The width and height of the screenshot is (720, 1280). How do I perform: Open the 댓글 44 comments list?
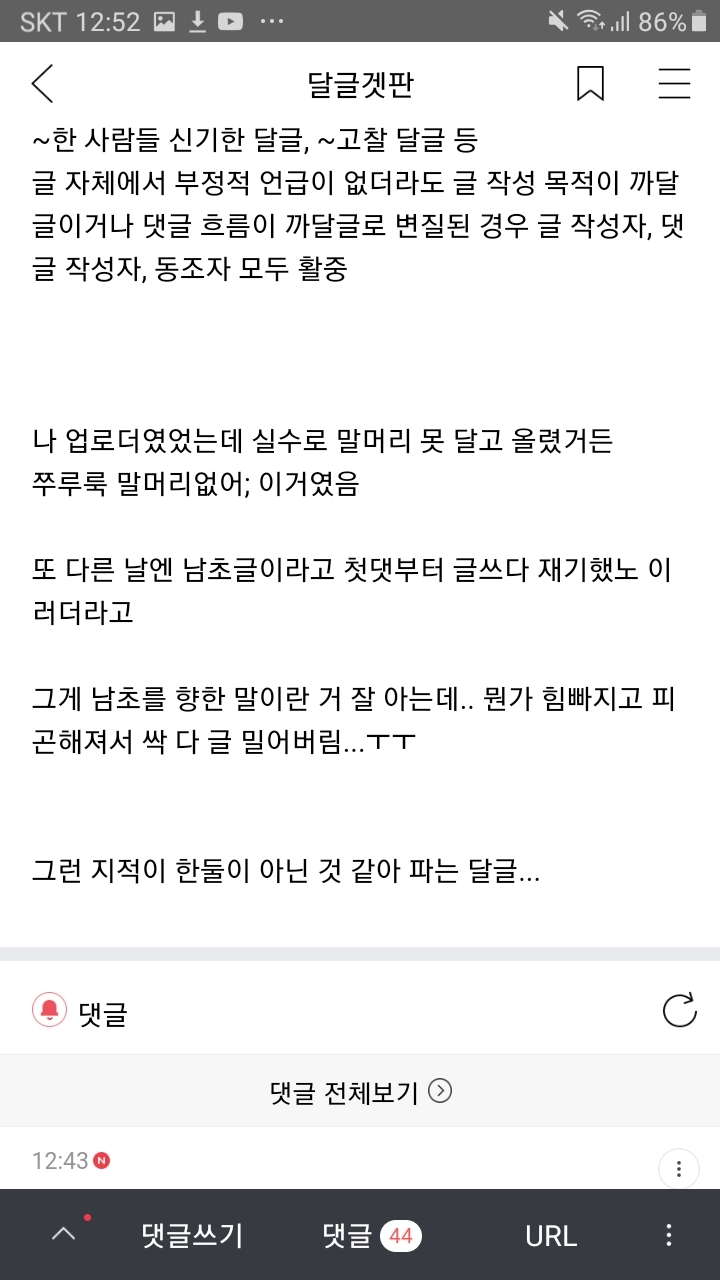pos(372,1236)
